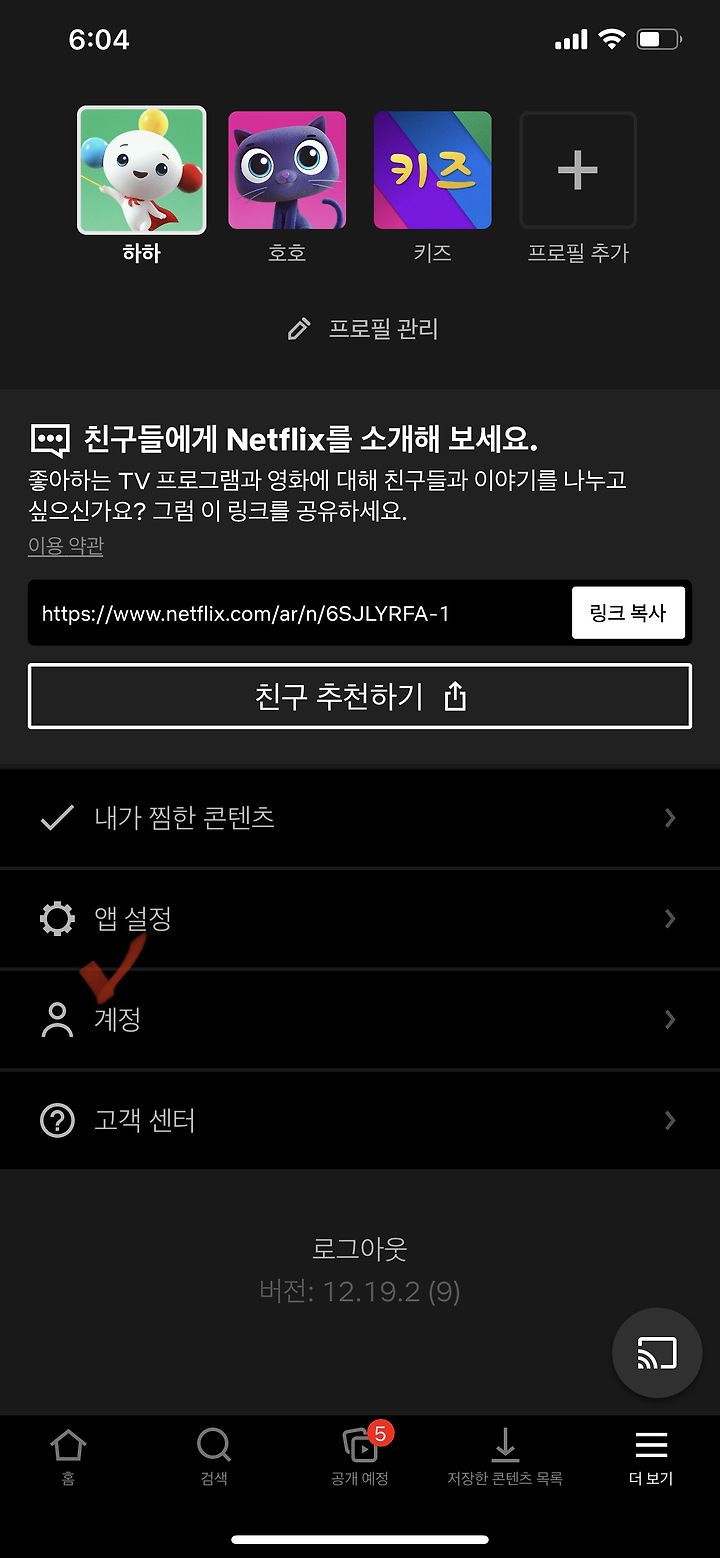720x1558 pixels.
Task: Open 앱 설정
Action: pyautogui.click(x=360, y=918)
